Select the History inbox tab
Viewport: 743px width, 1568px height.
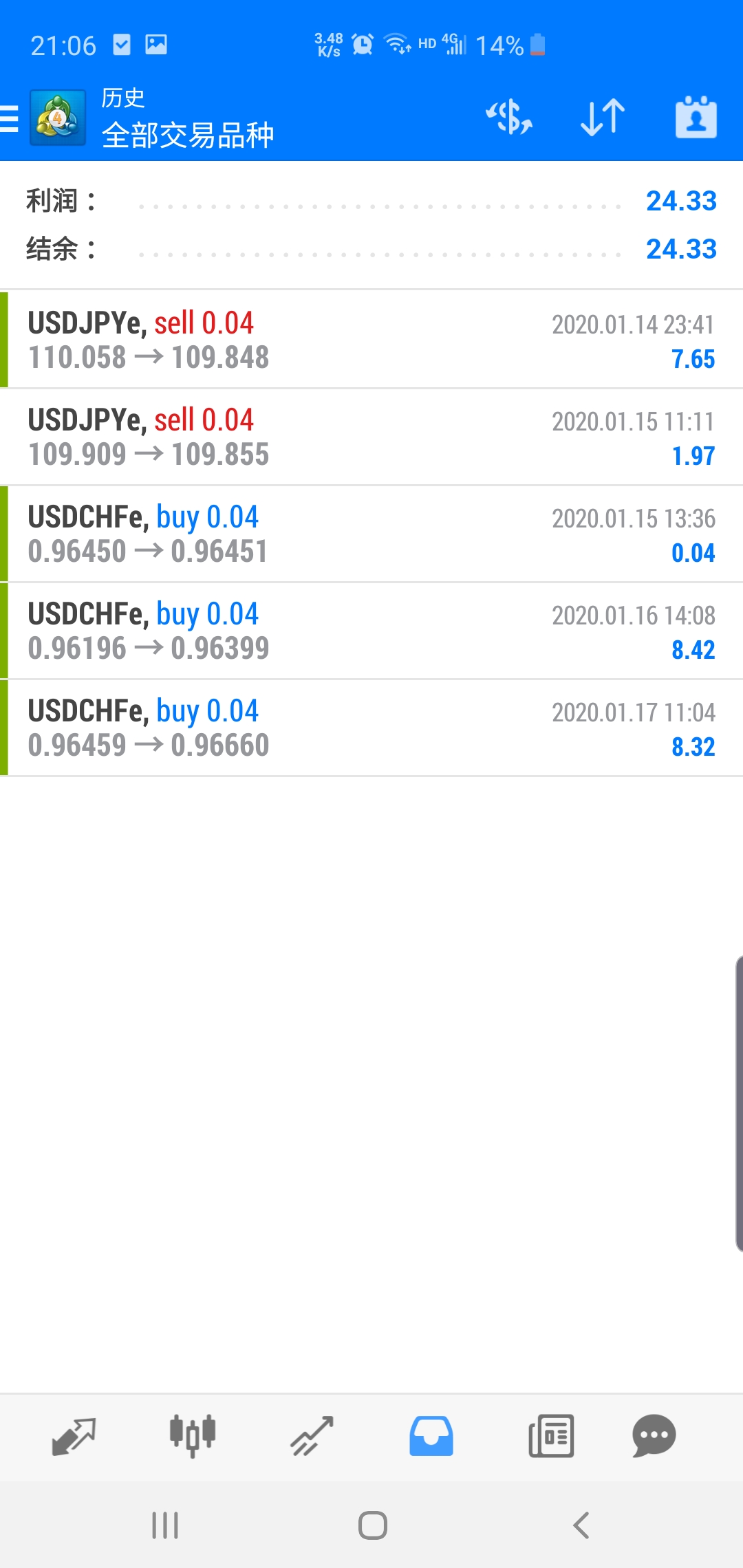coord(431,1436)
